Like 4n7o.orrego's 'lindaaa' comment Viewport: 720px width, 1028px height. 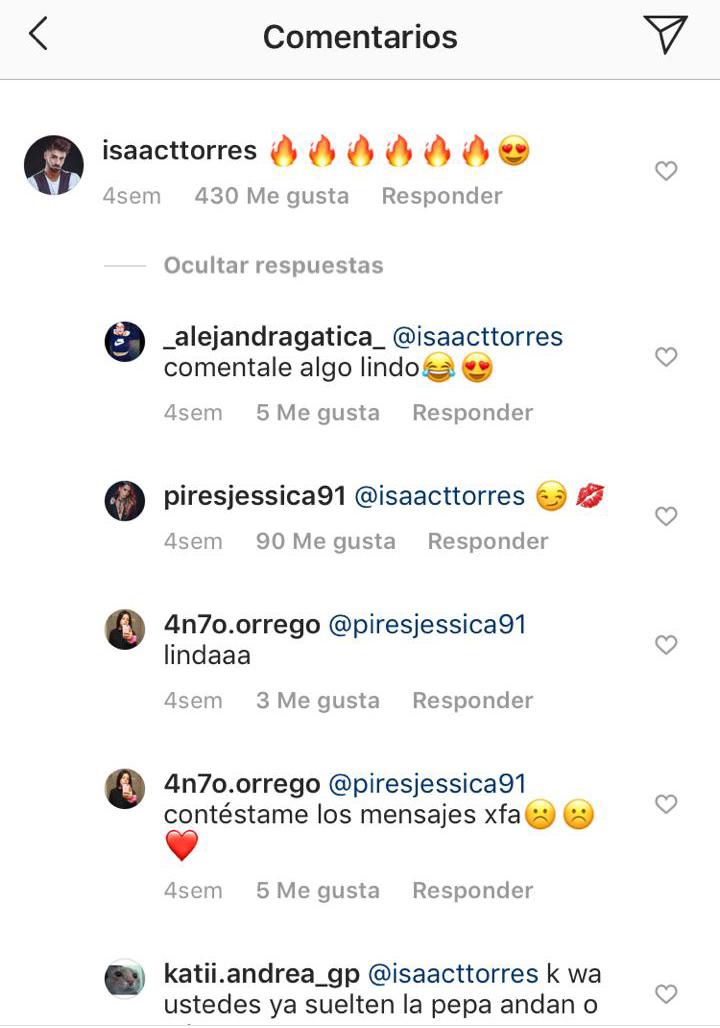click(666, 645)
